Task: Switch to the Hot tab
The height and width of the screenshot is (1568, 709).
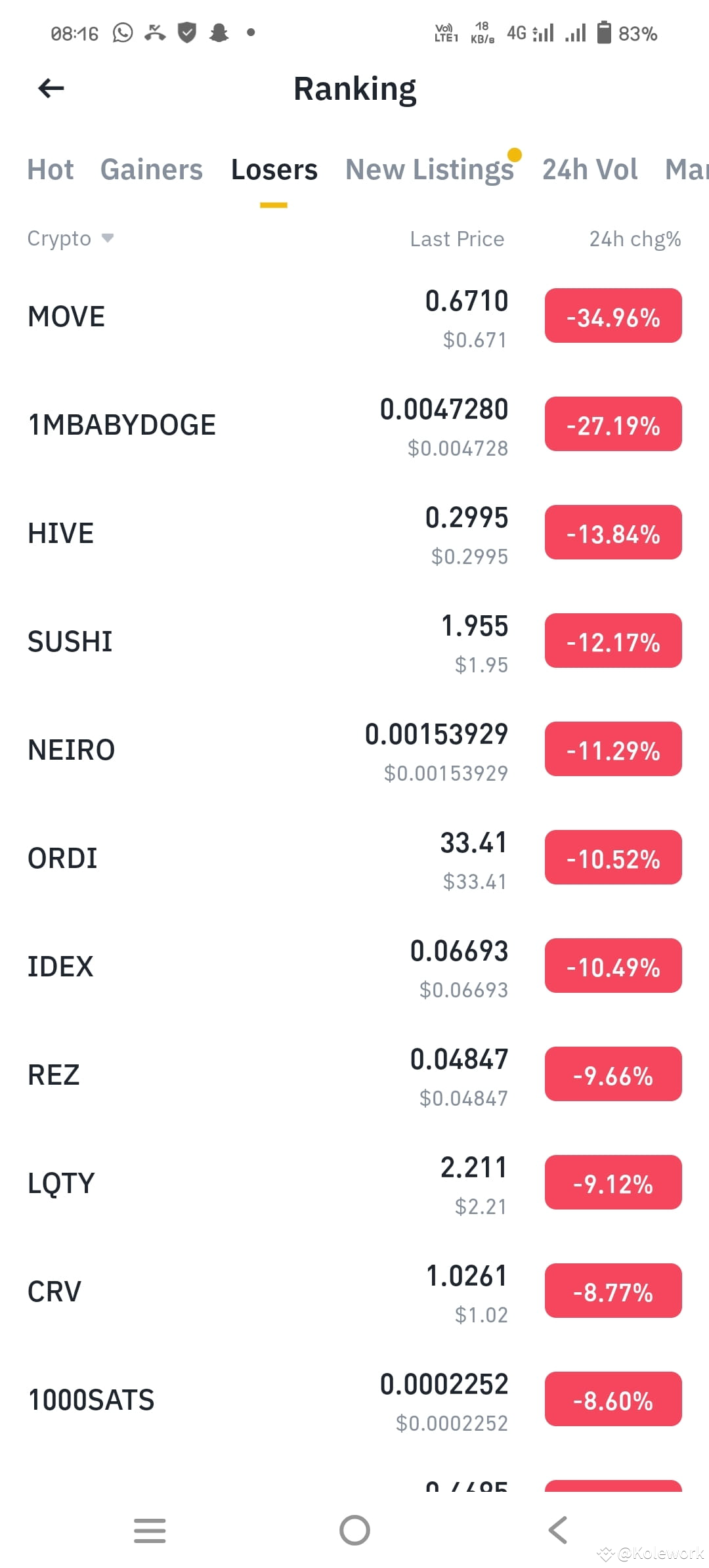Action: tap(51, 169)
